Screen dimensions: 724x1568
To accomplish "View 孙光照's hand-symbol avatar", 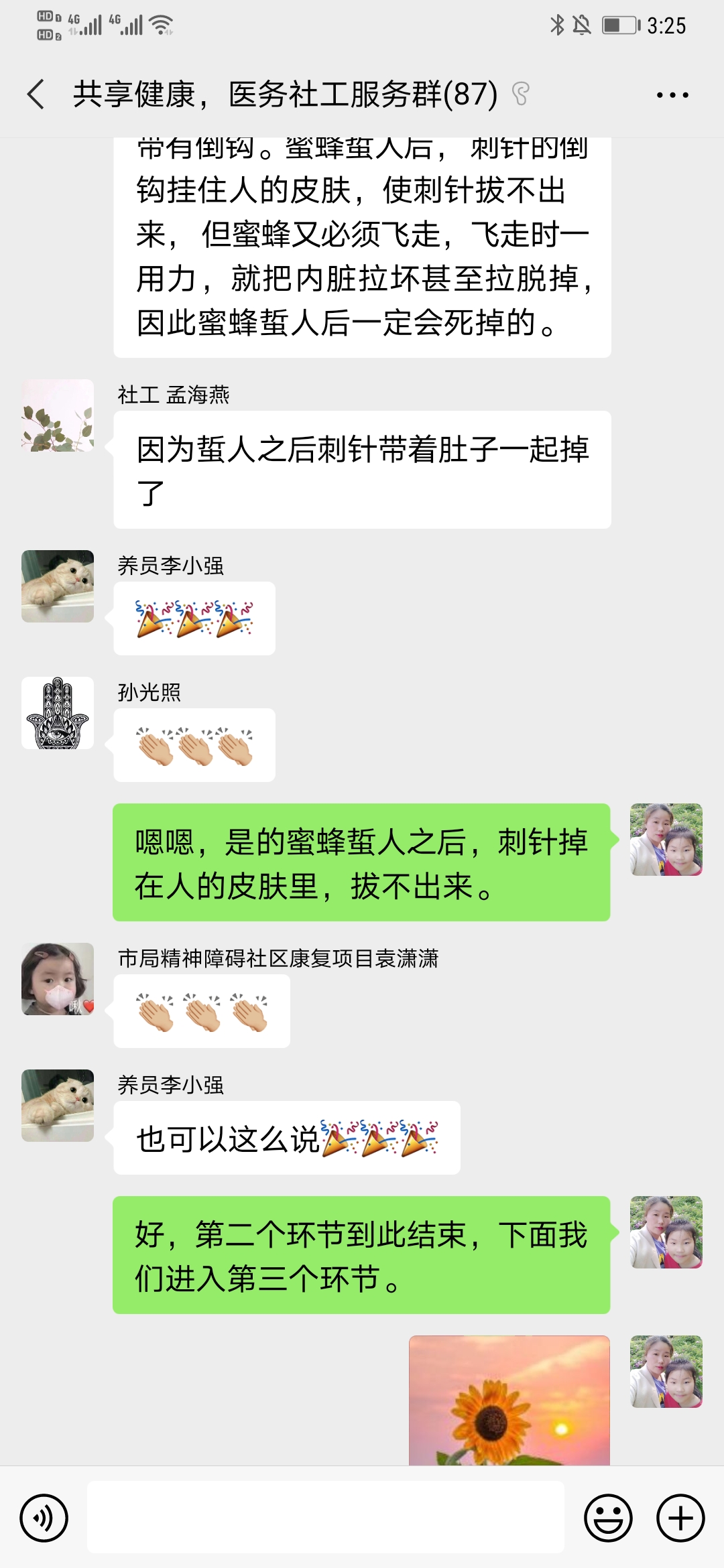I will [58, 713].
